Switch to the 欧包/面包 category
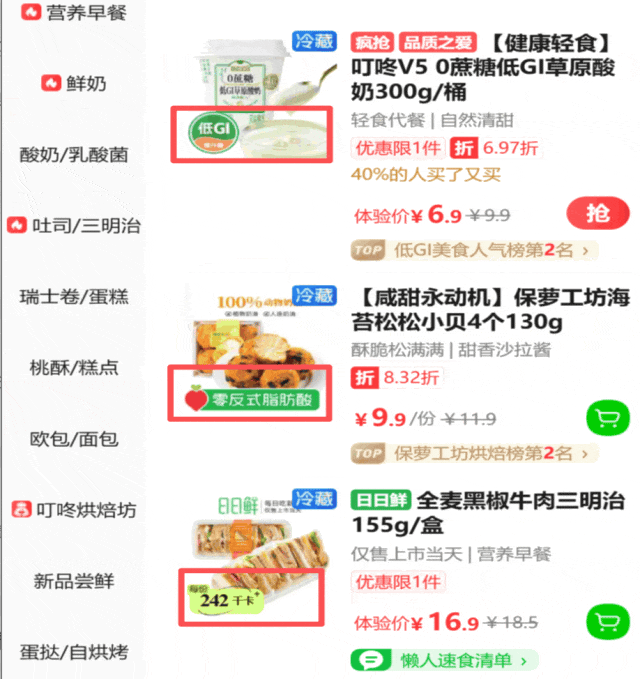Viewport: 640px width, 679px height. click(x=74, y=439)
